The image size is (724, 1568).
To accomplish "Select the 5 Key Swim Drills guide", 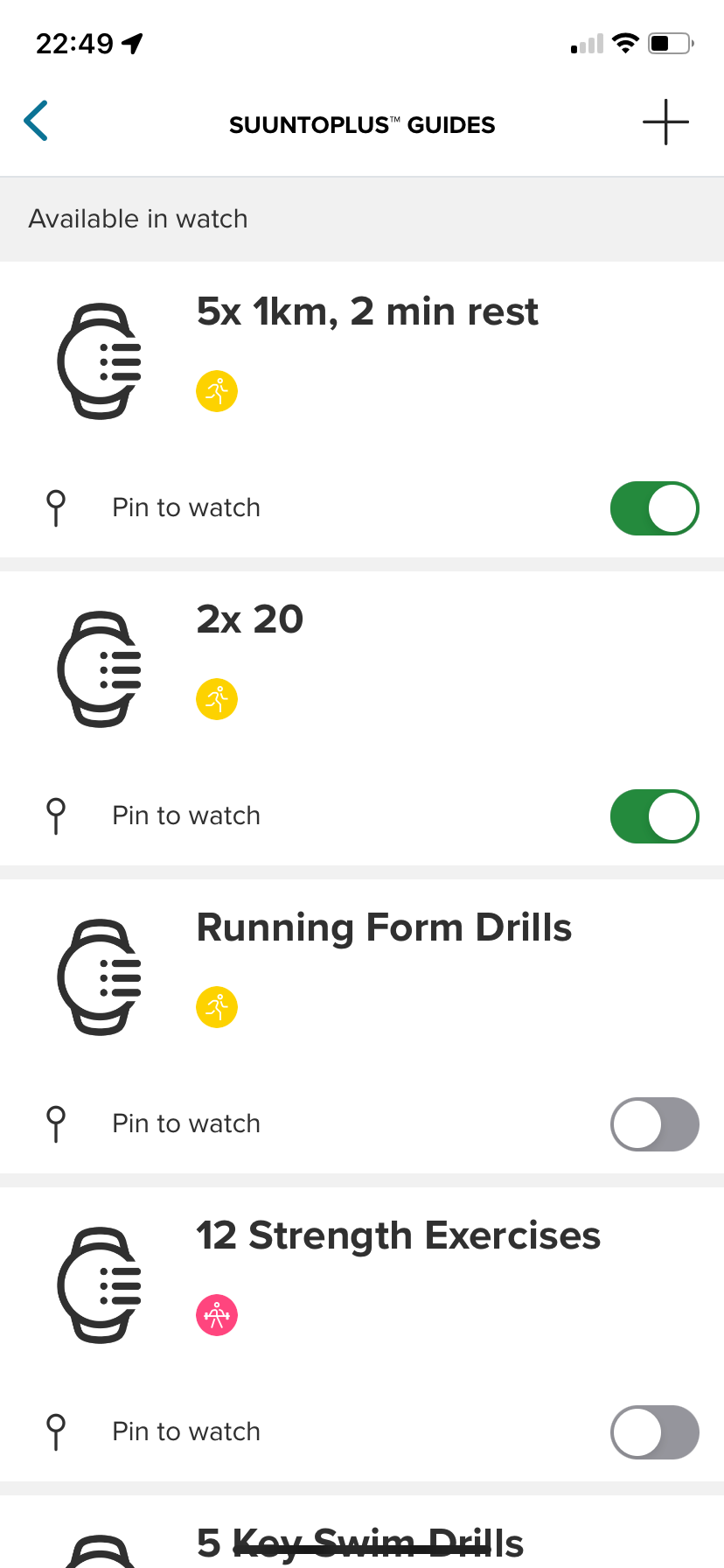I will point(360,1543).
